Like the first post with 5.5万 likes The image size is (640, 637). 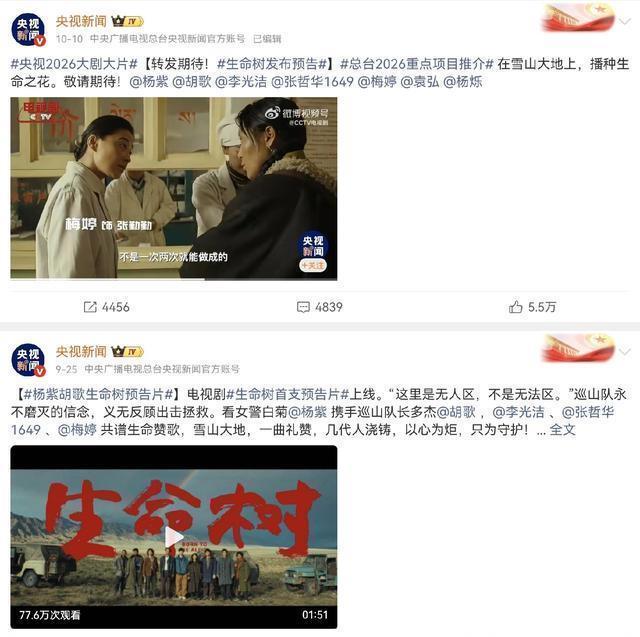pos(531,307)
